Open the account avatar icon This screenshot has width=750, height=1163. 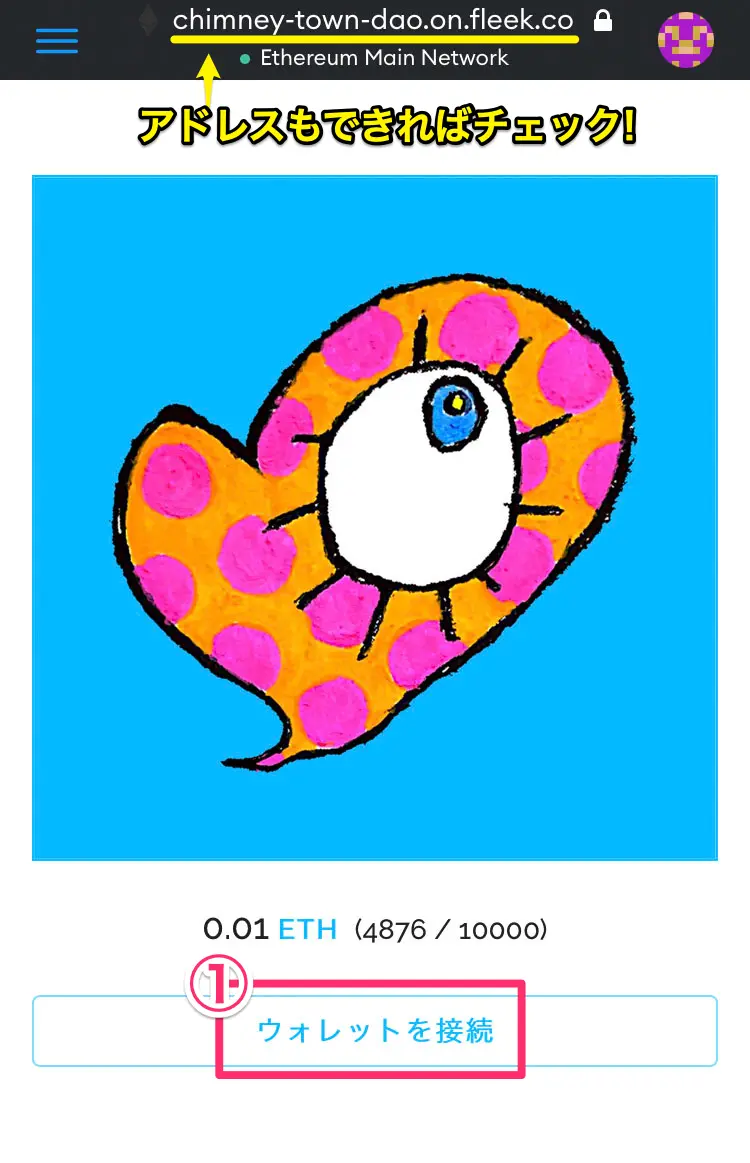685,40
